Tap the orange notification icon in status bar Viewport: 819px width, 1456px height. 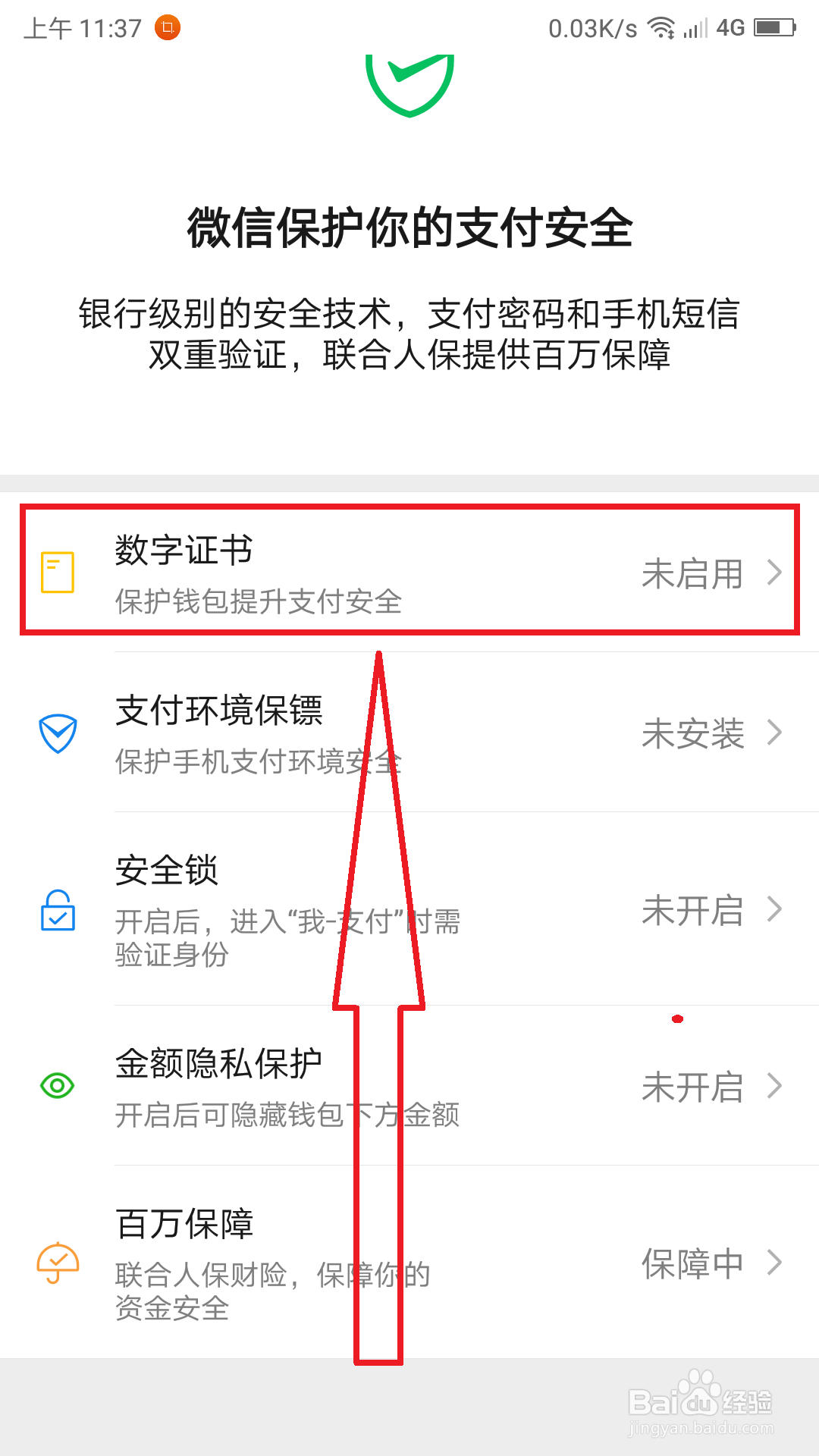coord(168,28)
